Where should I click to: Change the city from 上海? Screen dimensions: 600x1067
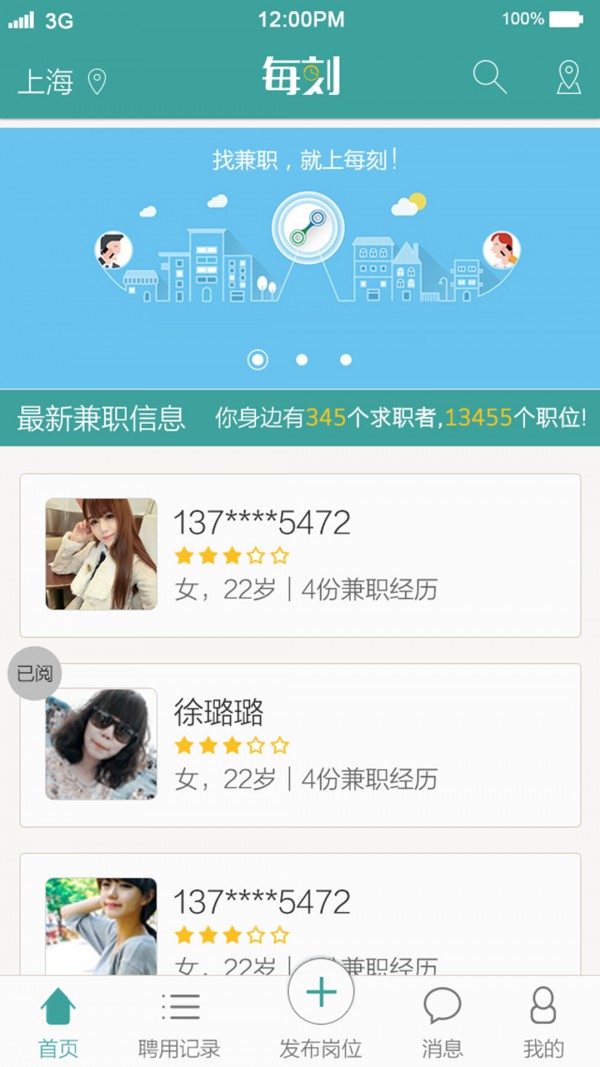point(61,81)
